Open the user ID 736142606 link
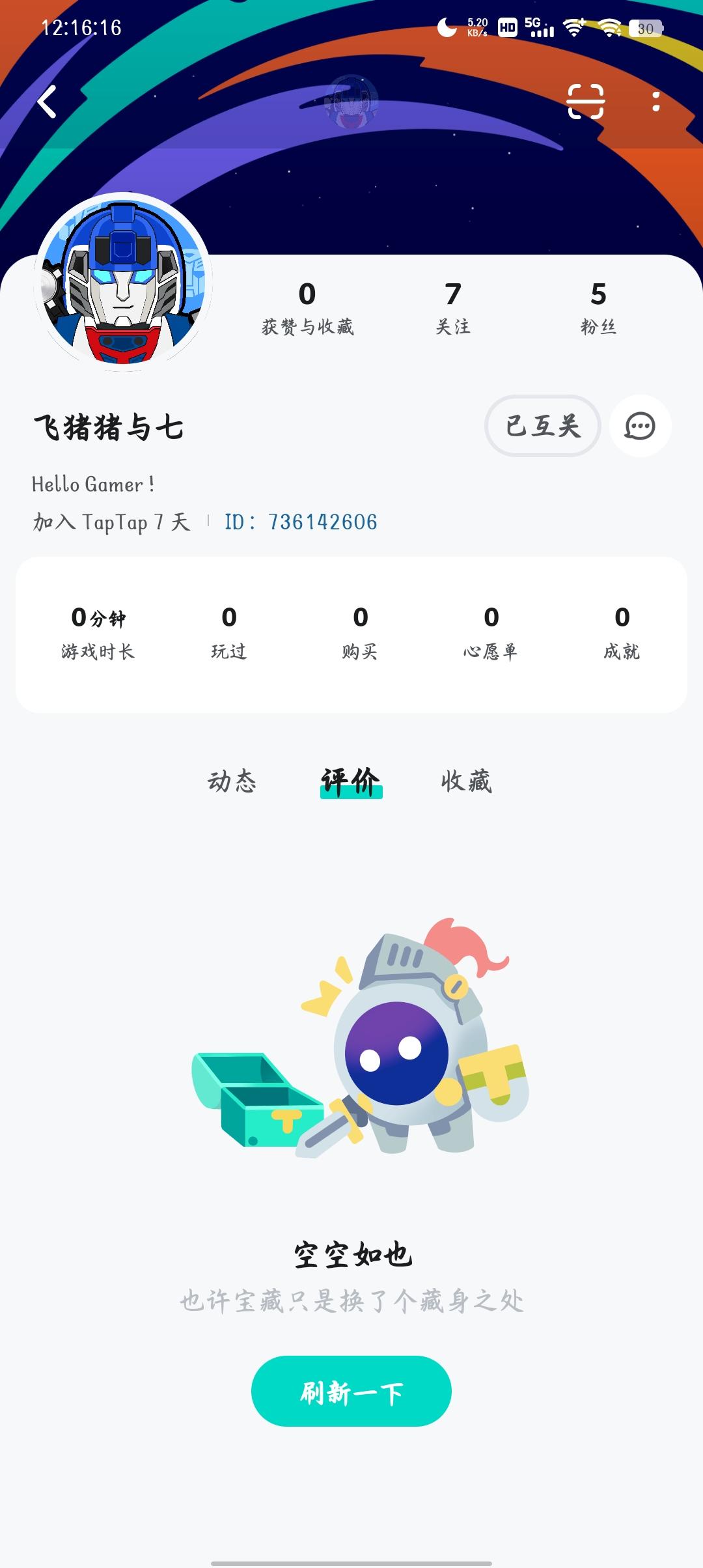 301,521
